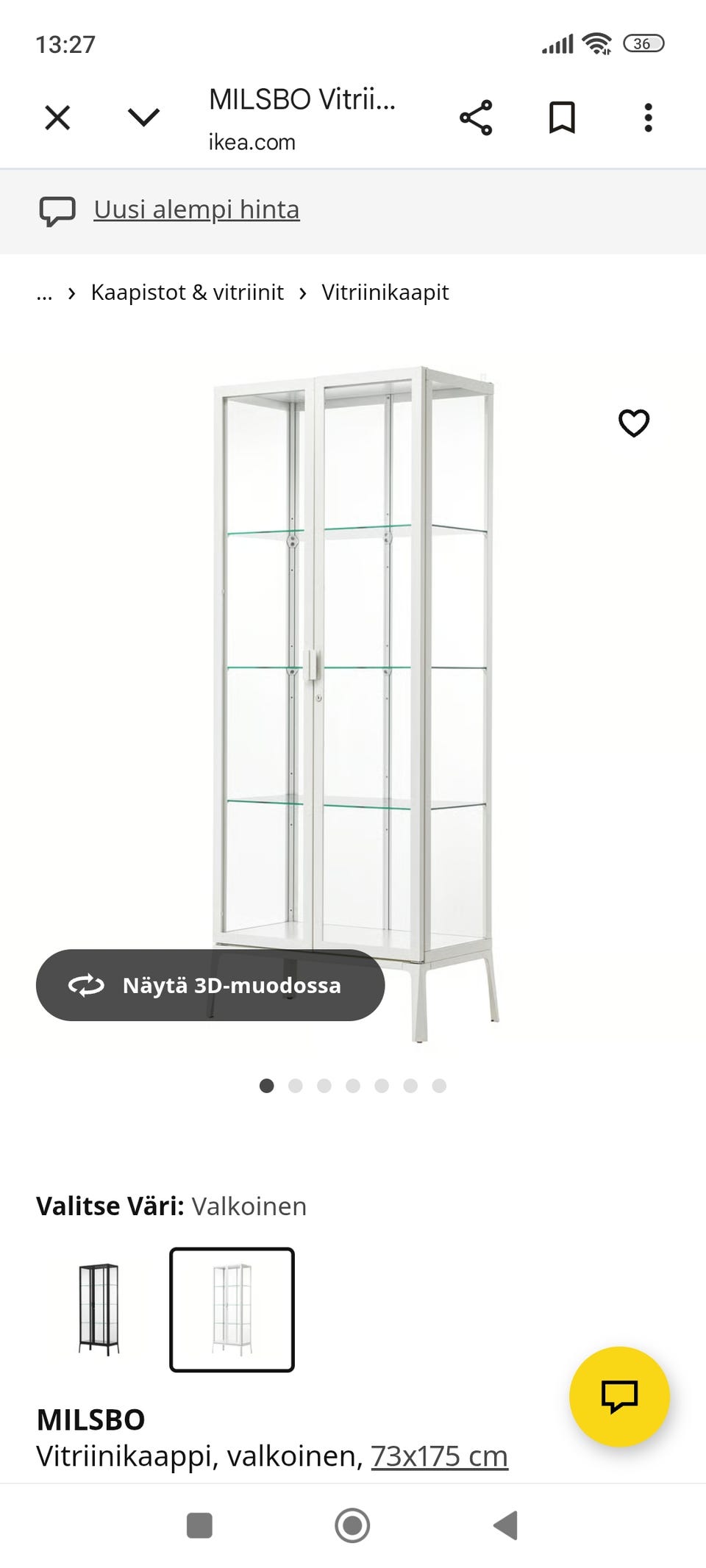Jump to the second product image dot
The image size is (706, 1568).
[296, 1086]
